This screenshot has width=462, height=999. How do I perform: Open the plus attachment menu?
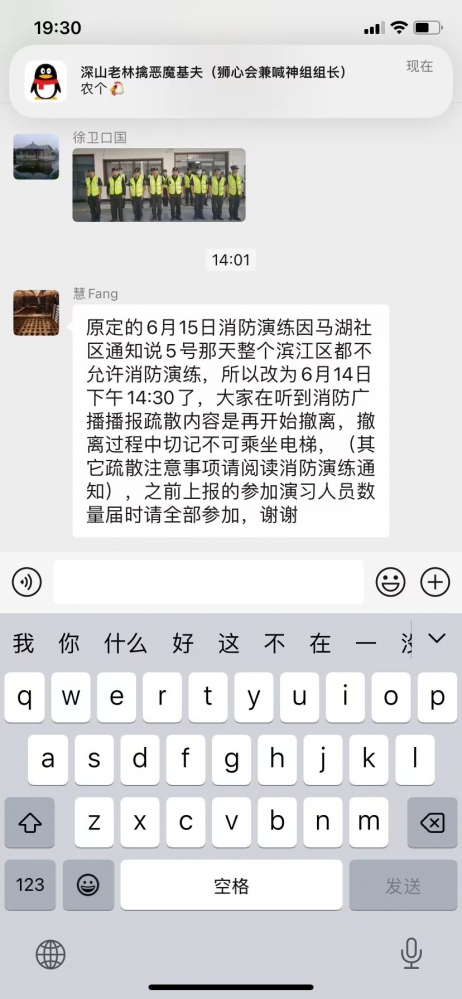click(435, 582)
